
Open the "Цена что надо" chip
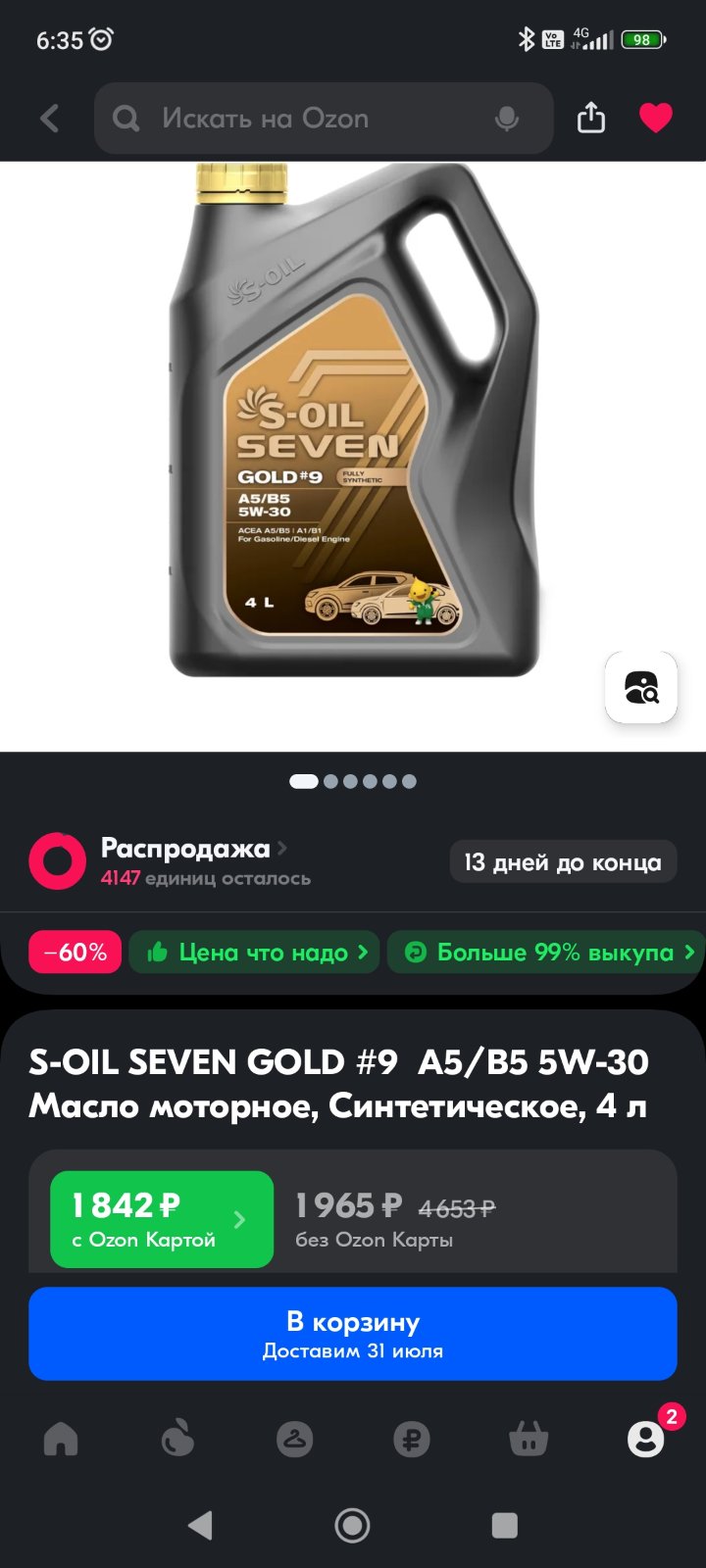254,952
